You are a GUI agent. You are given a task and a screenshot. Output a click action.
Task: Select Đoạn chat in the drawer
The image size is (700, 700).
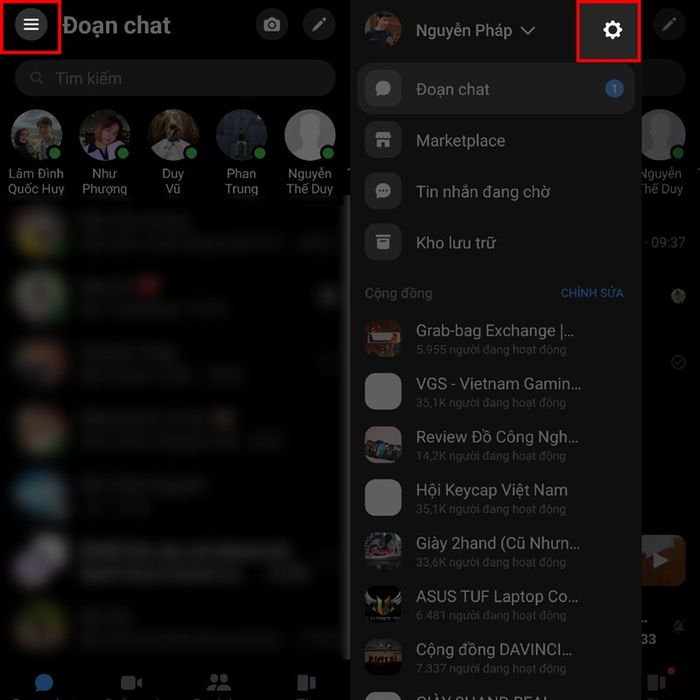click(495, 89)
